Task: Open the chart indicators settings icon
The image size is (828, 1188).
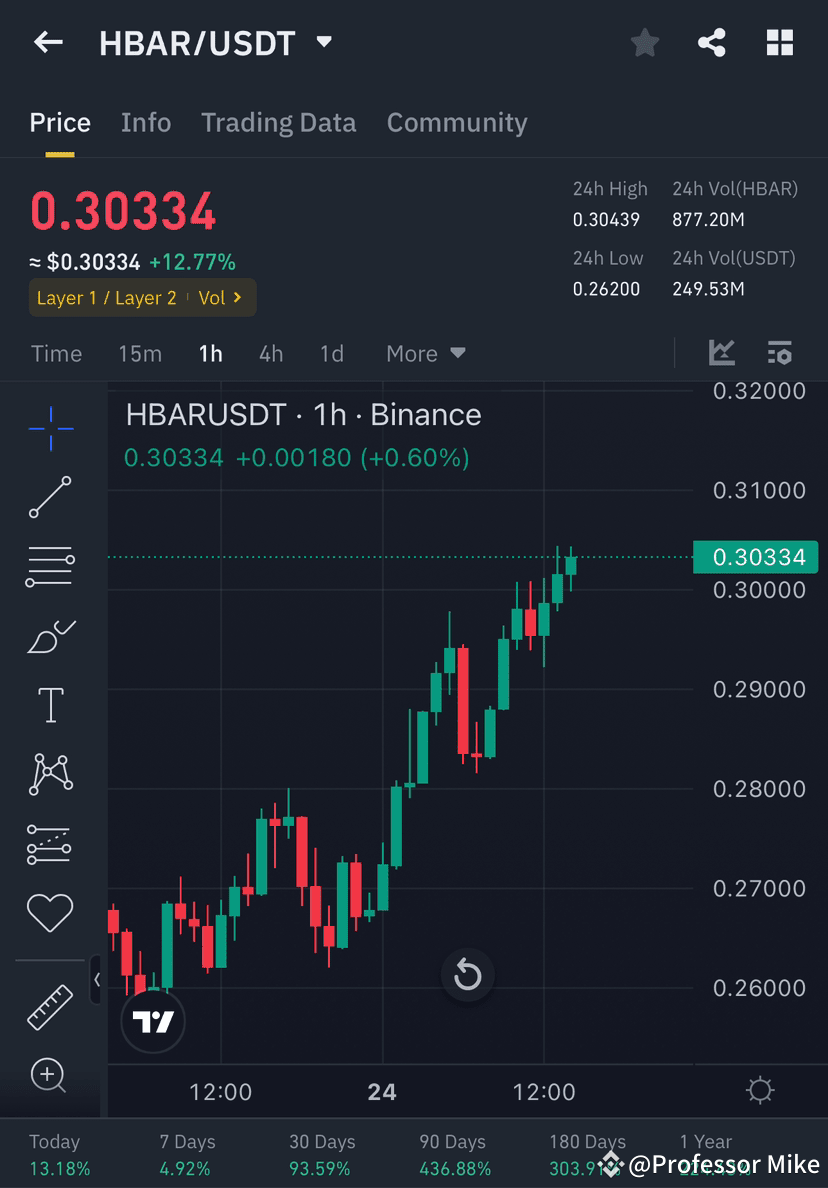Action: pyautogui.click(x=780, y=353)
